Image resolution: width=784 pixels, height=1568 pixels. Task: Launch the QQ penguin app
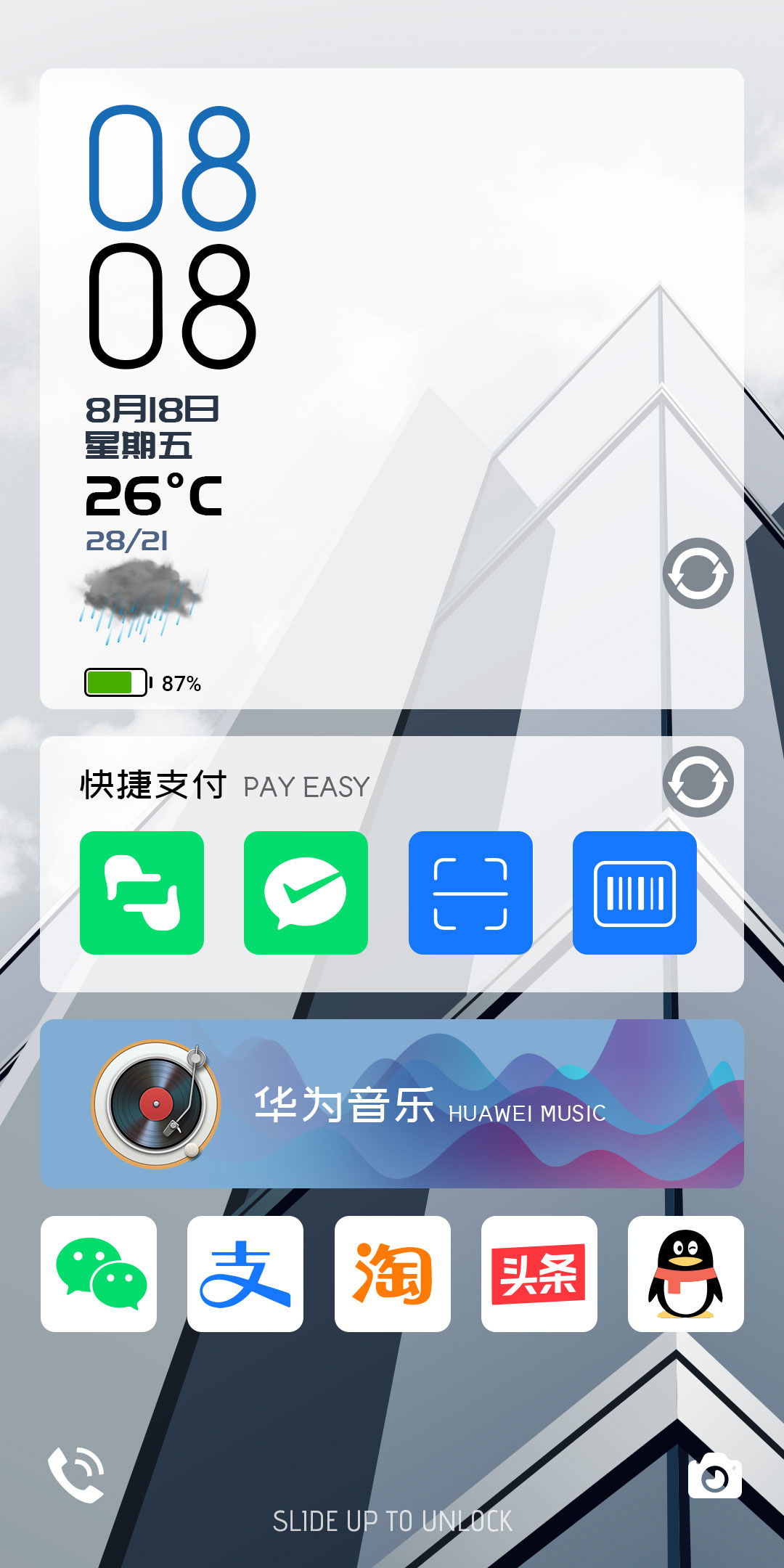click(x=685, y=1274)
